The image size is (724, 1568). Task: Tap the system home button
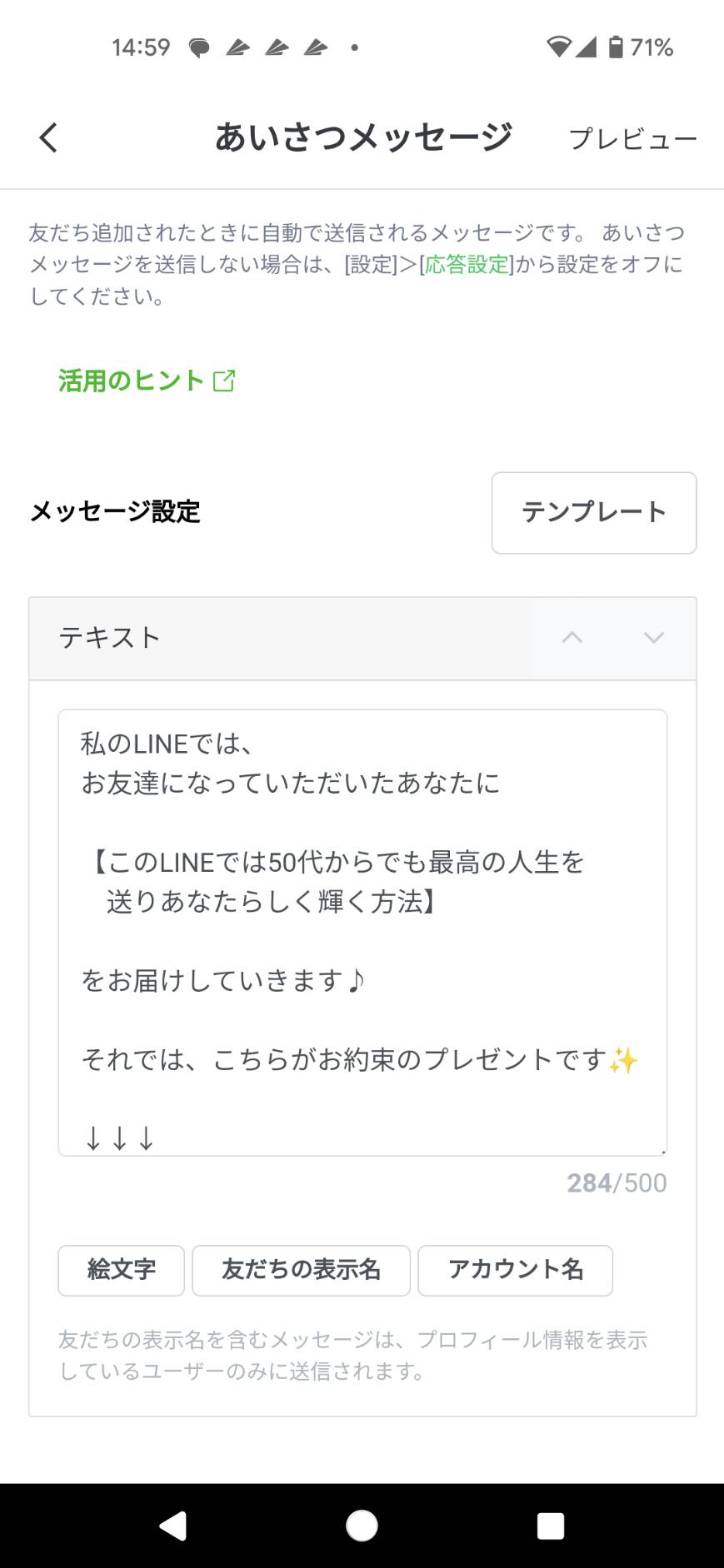[x=362, y=1526]
